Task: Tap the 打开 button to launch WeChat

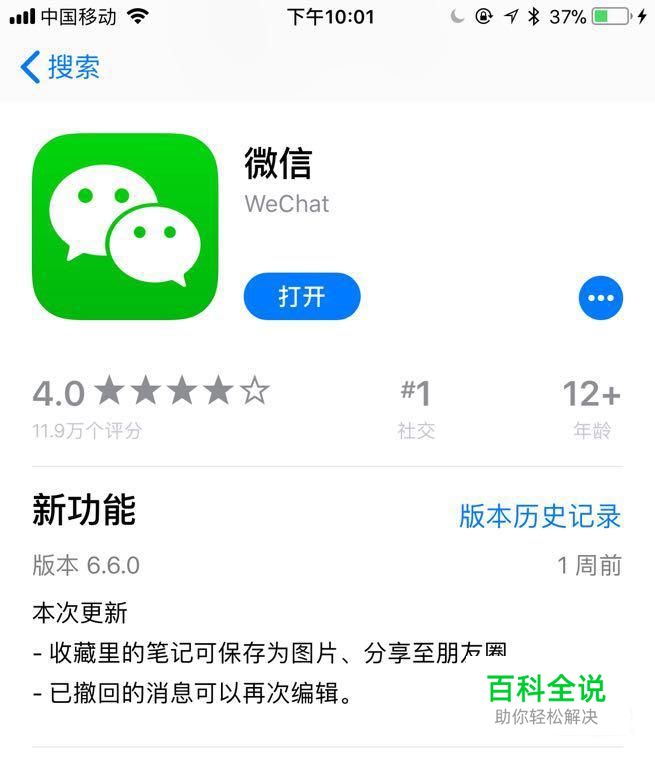Action: click(302, 296)
